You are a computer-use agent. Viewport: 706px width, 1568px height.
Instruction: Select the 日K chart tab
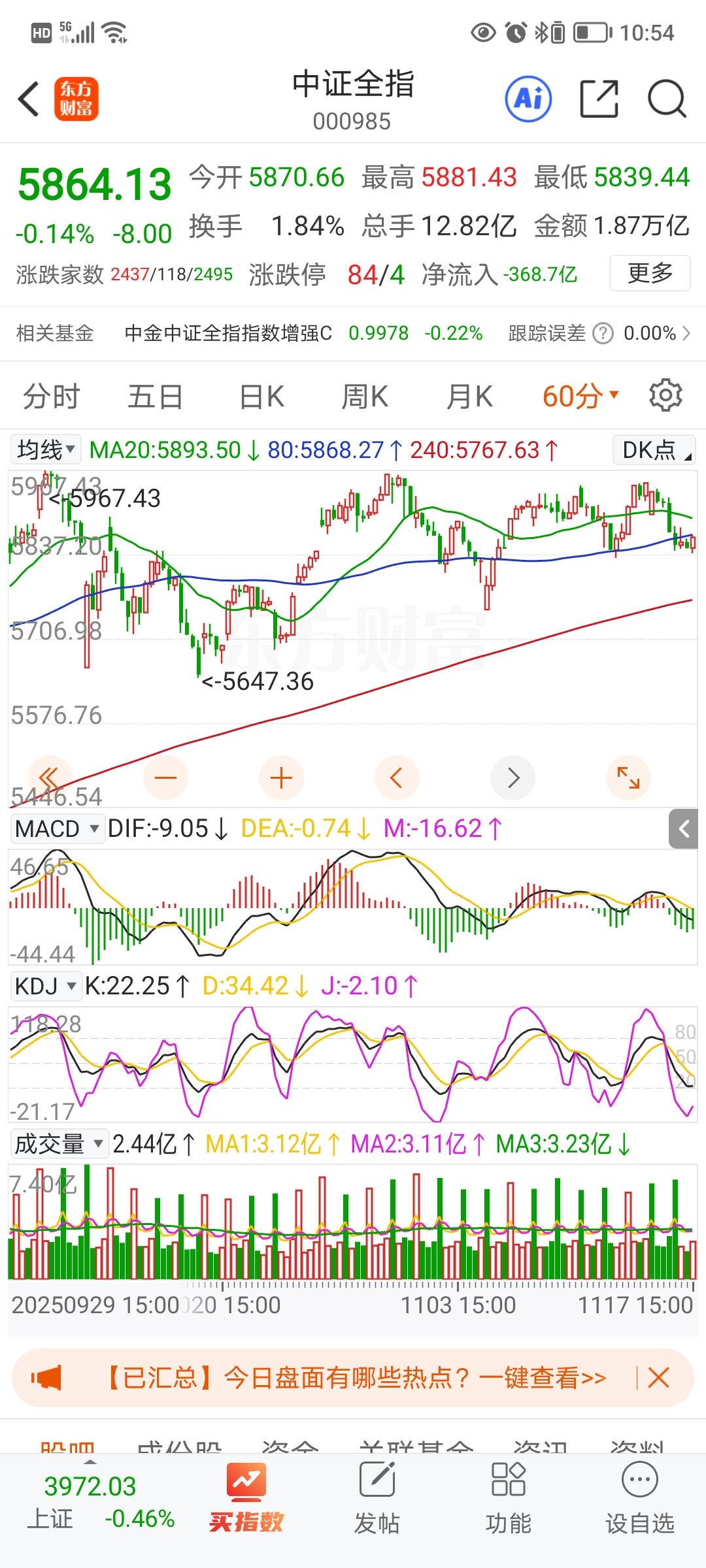tap(261, 397)
